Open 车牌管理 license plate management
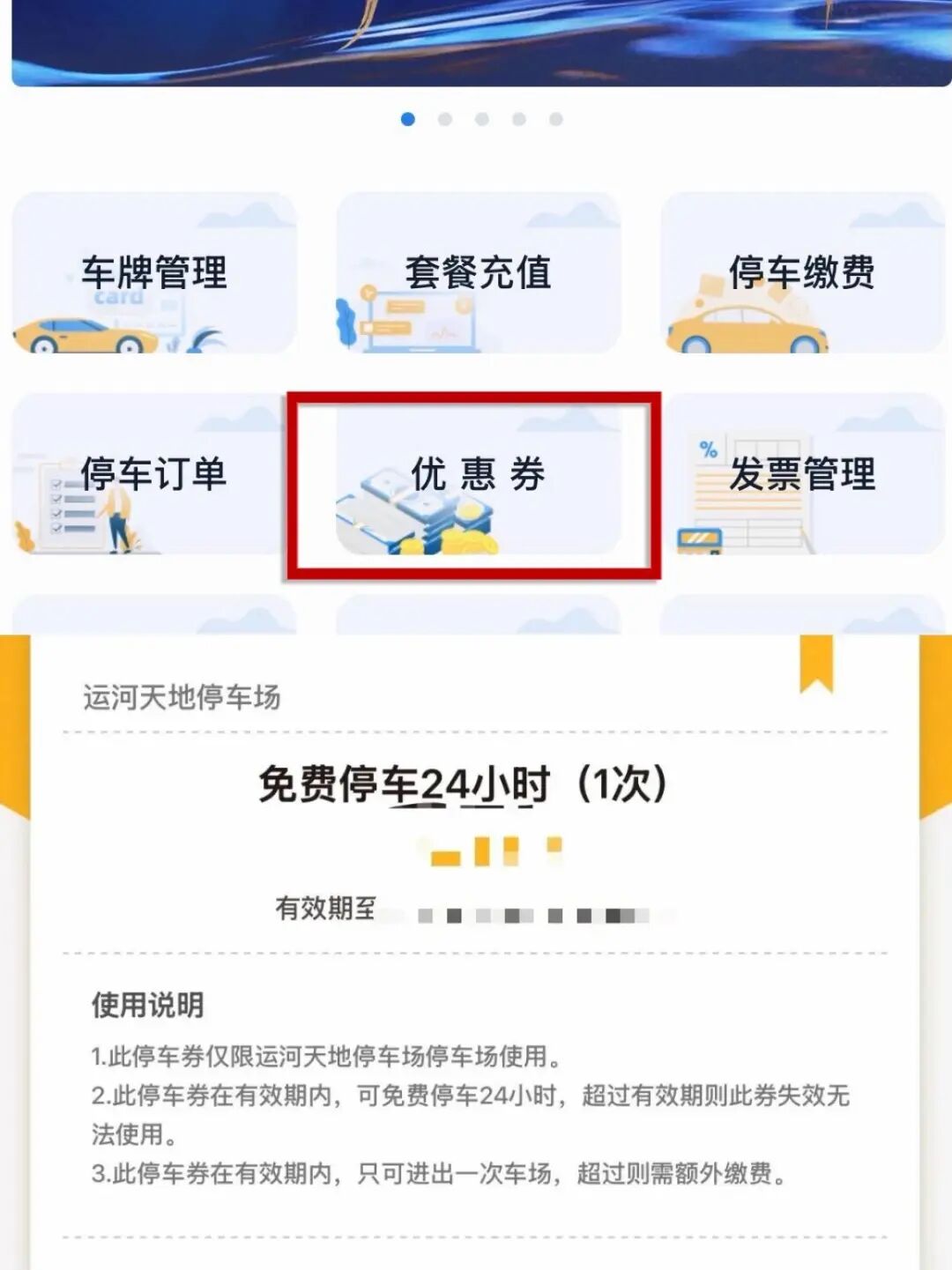952x1270 pixels. tap(154, 273)
